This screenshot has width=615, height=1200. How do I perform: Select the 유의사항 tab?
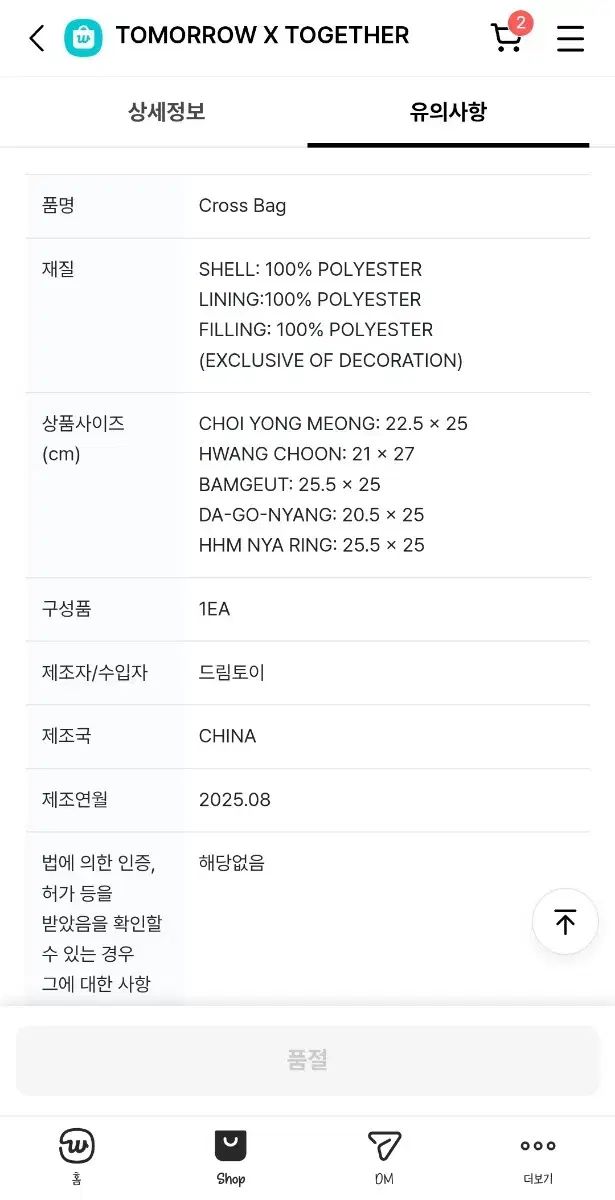click(x=447, y=112)
